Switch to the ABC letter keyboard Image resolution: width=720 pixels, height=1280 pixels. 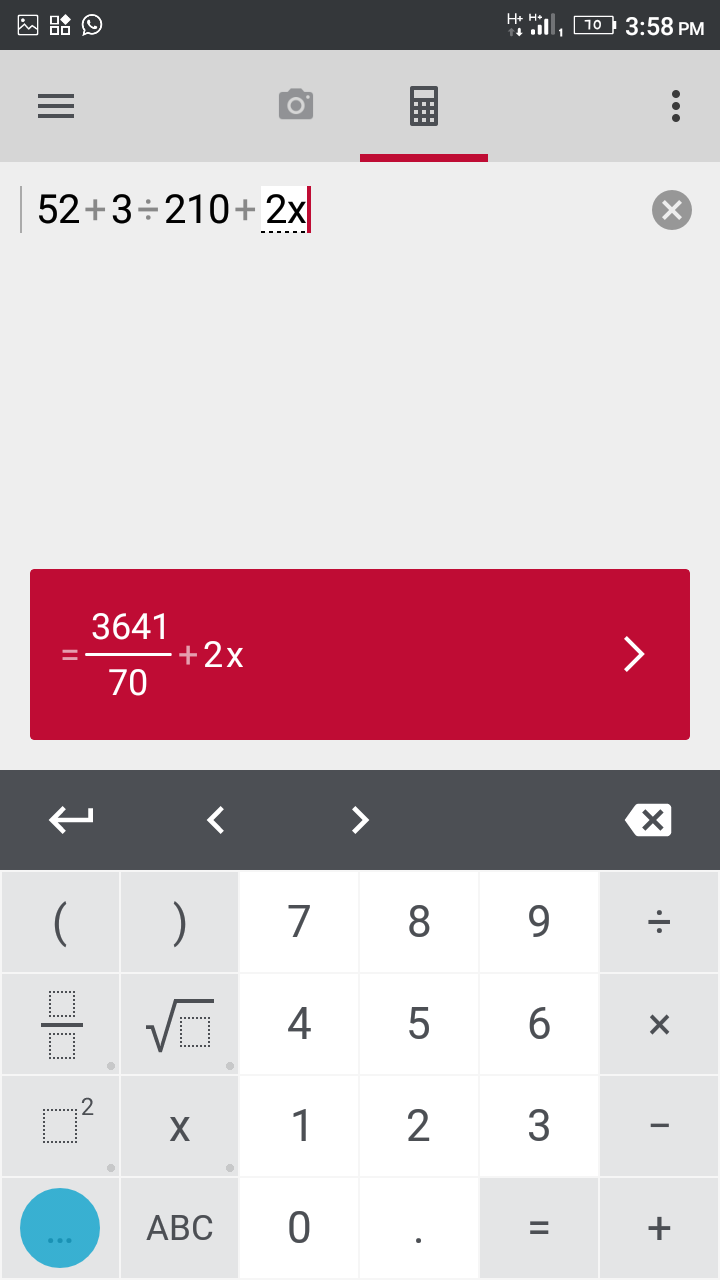(x=180, y=1228)
